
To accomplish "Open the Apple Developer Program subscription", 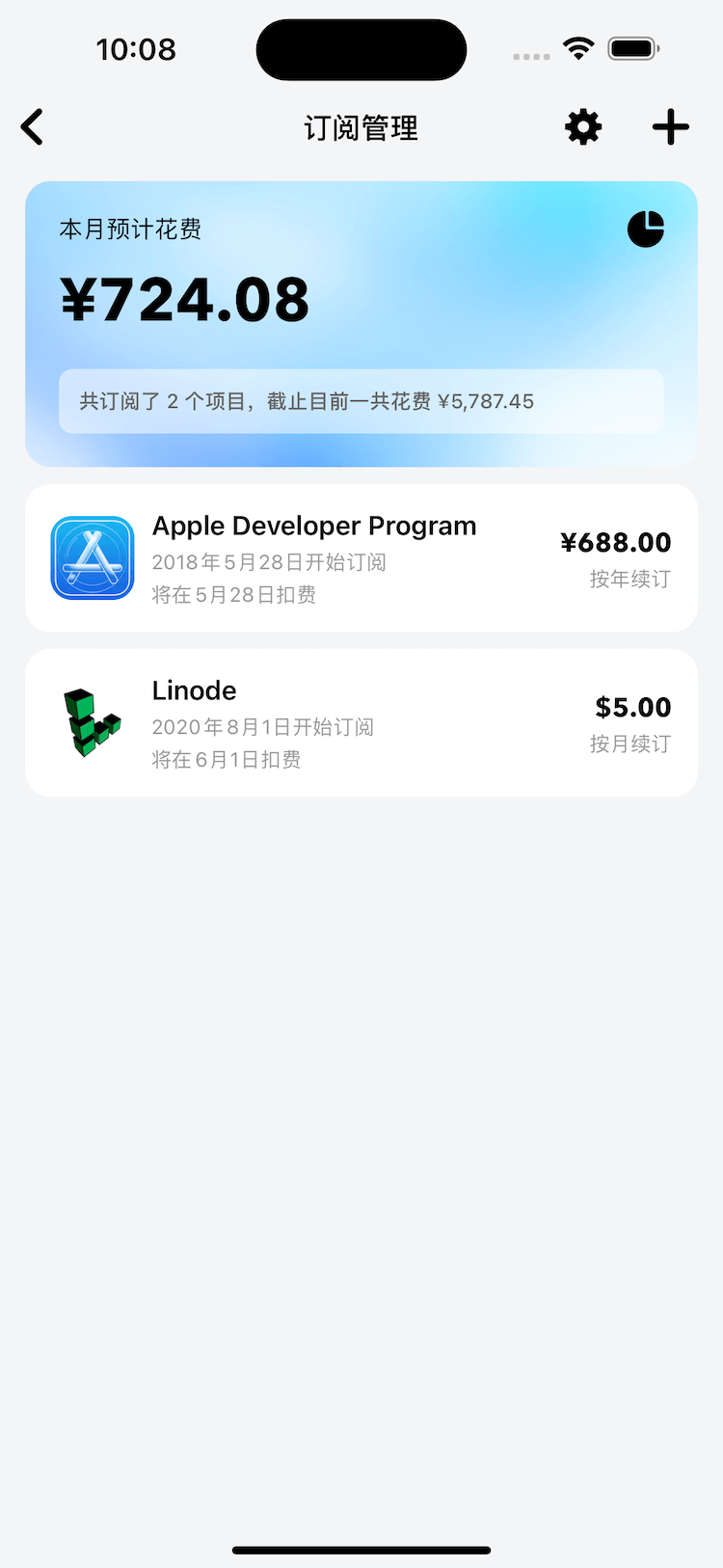I will click(361, 558).
